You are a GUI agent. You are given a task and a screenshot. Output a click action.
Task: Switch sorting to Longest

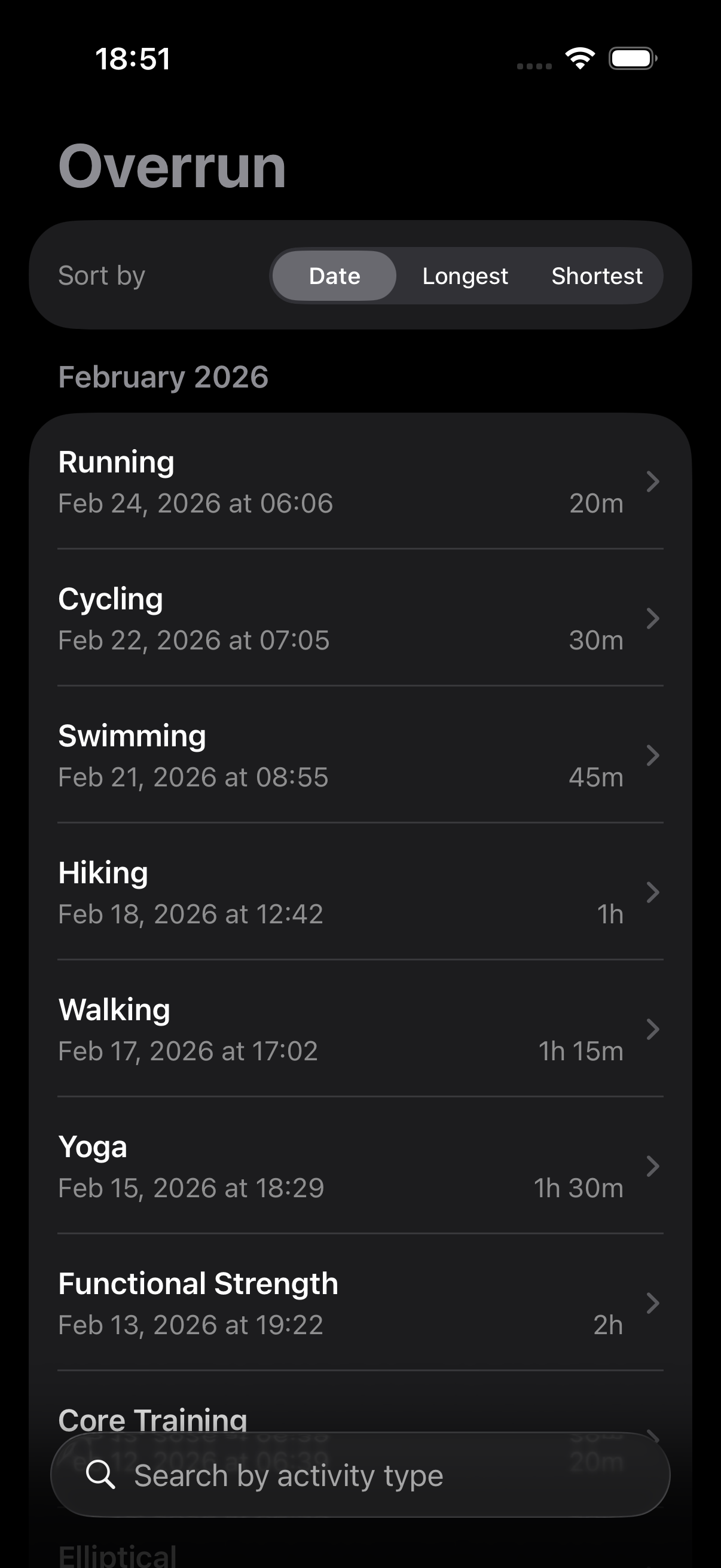(465, 275)
